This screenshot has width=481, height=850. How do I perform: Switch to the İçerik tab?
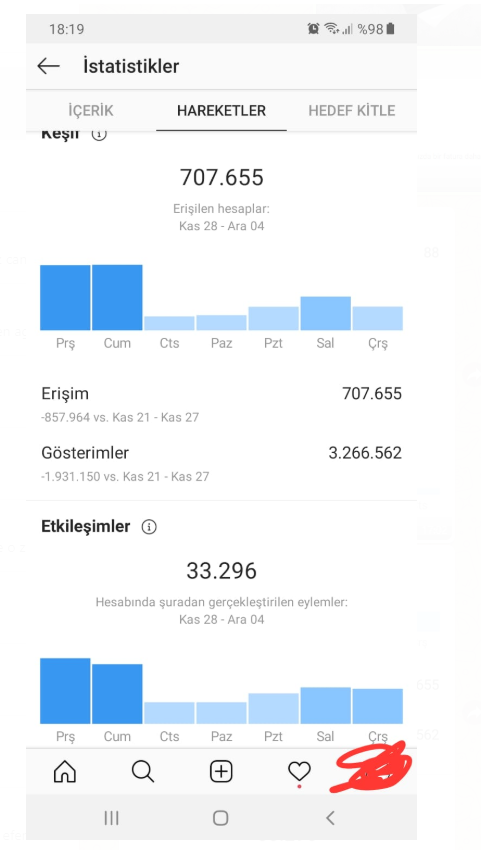click(x=91, y=111)
